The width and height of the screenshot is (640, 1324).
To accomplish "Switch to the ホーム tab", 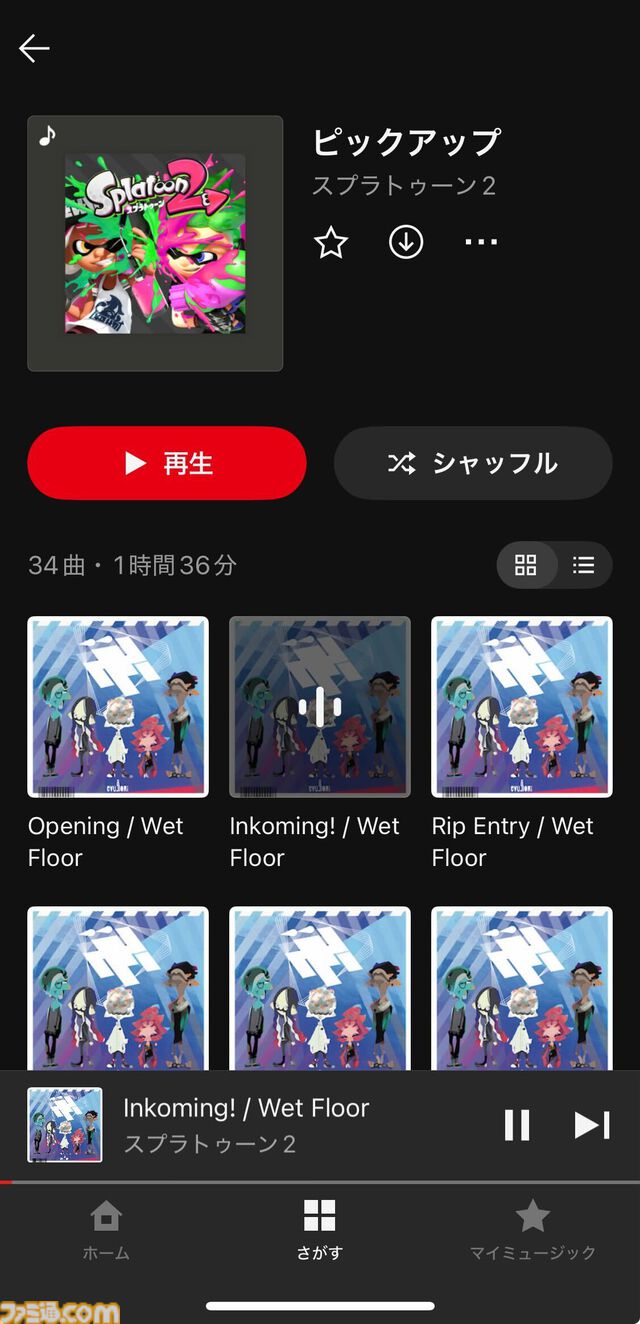I will pyautogui.click(x=106, y=1230).
